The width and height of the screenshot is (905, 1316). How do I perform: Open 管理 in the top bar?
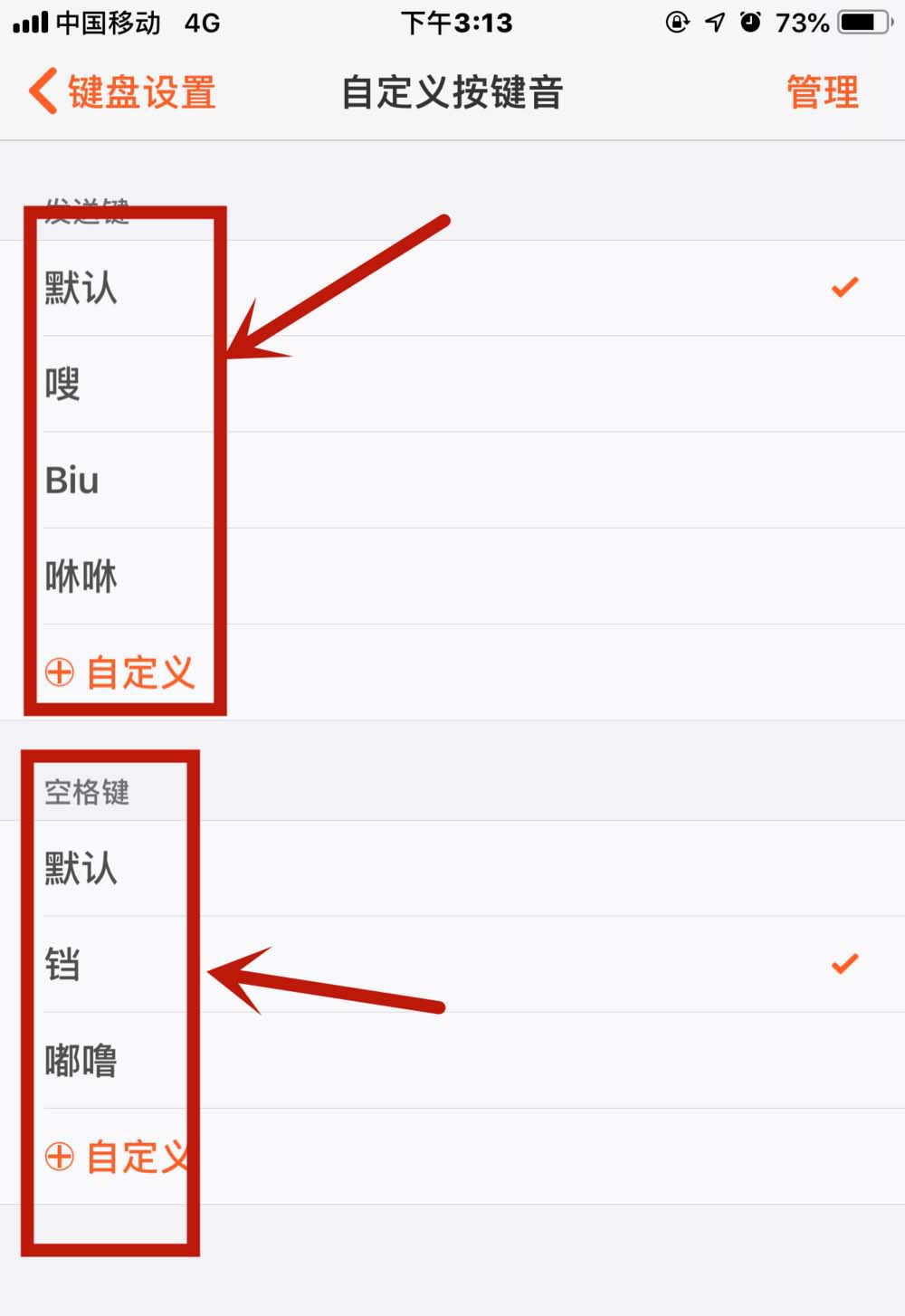822,92
